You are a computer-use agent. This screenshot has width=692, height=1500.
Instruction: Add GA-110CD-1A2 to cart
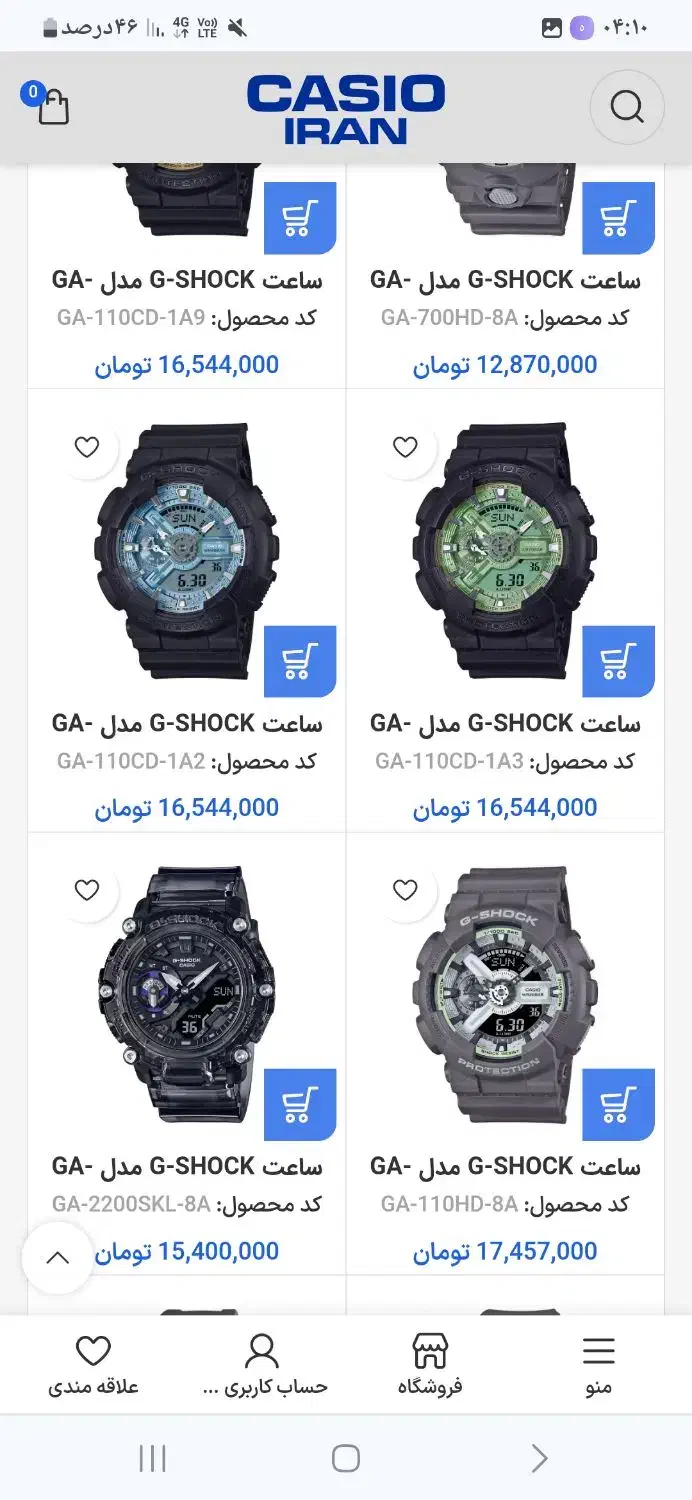(x=300, y=661)
